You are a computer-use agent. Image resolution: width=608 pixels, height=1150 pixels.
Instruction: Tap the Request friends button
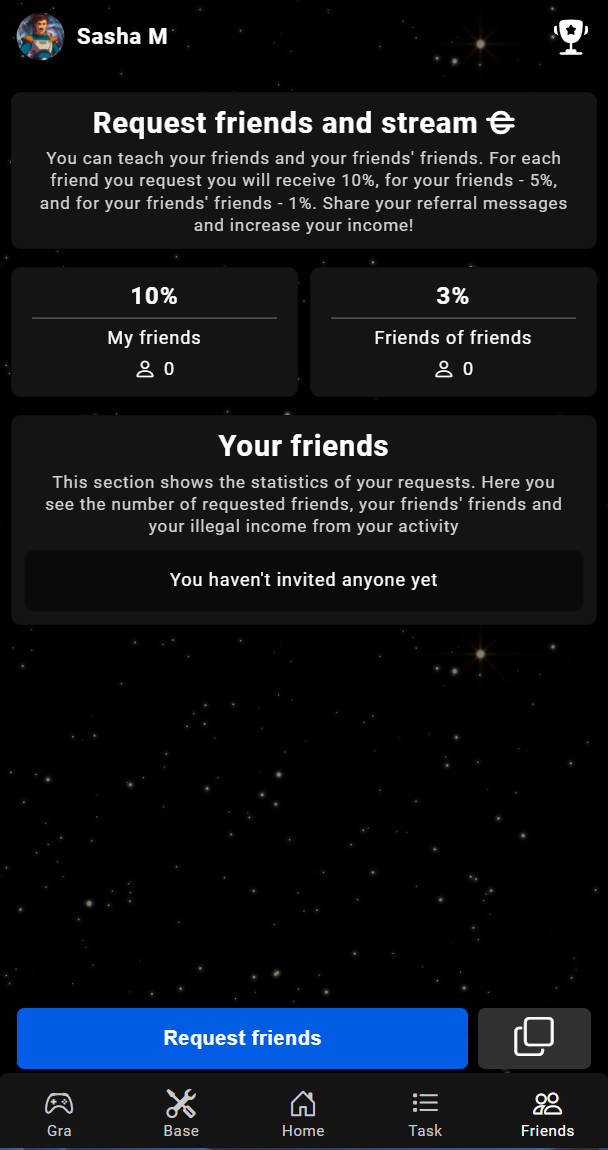point(242,1038)
